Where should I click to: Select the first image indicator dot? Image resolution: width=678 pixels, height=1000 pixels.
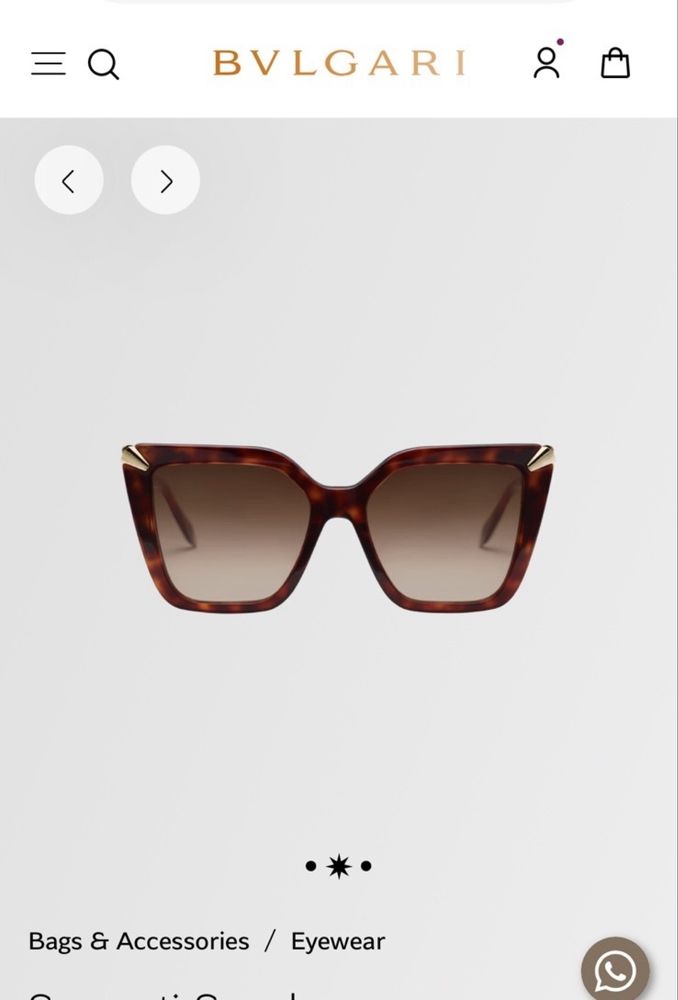311,866
